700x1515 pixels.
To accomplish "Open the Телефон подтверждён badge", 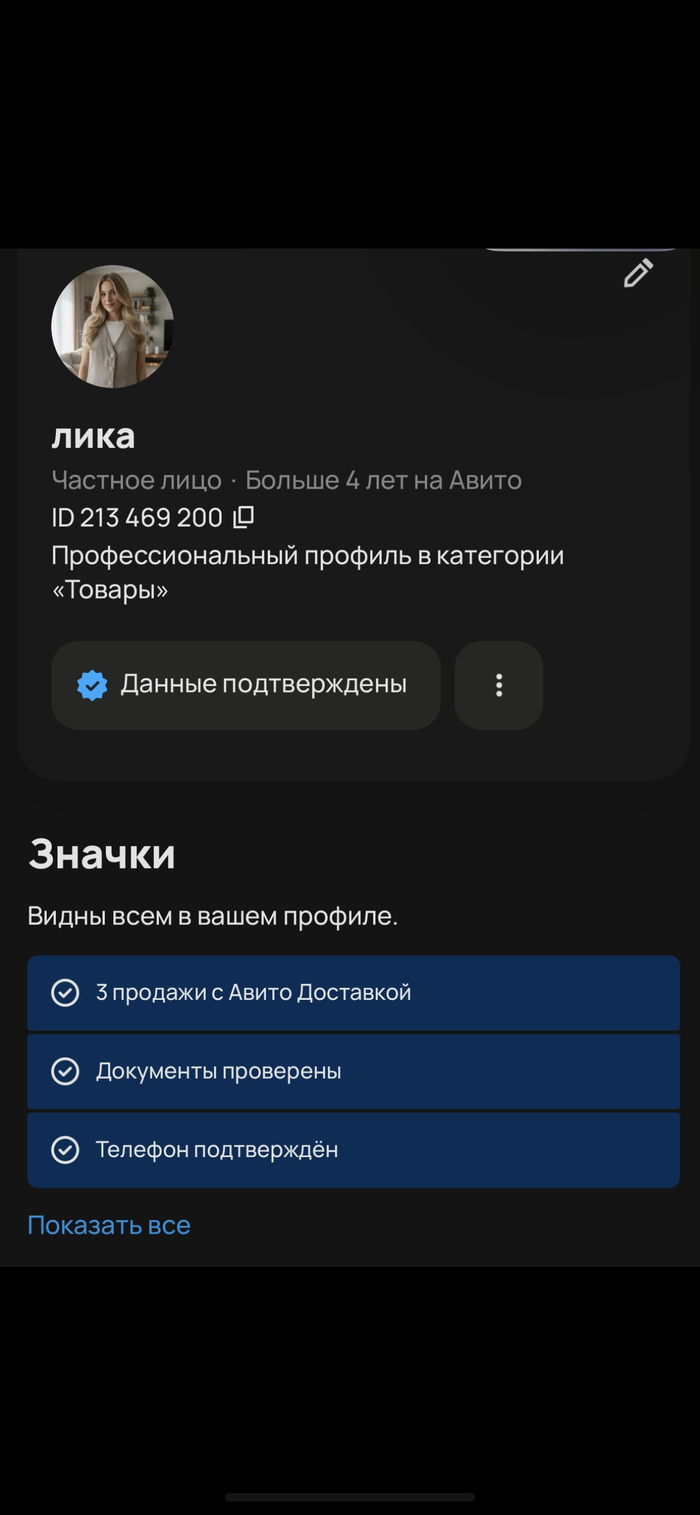I will tap(353, 1150).
